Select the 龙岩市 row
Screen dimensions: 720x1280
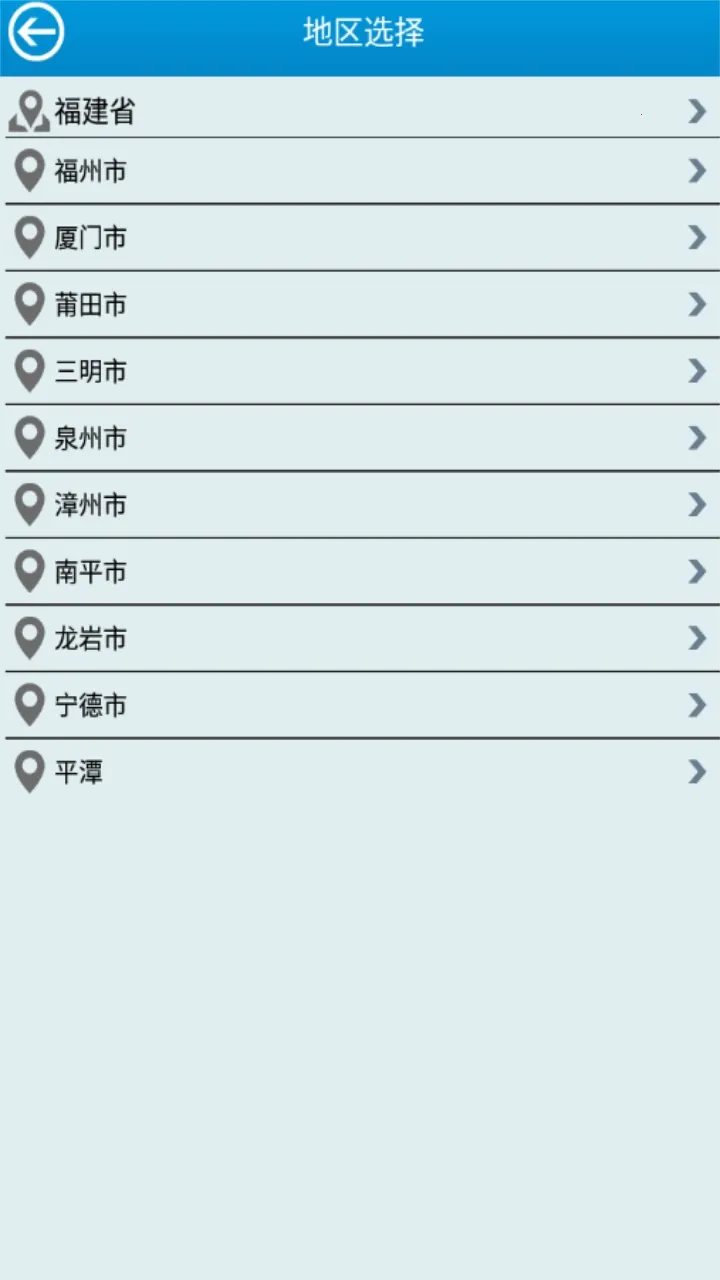click(360, 639)
